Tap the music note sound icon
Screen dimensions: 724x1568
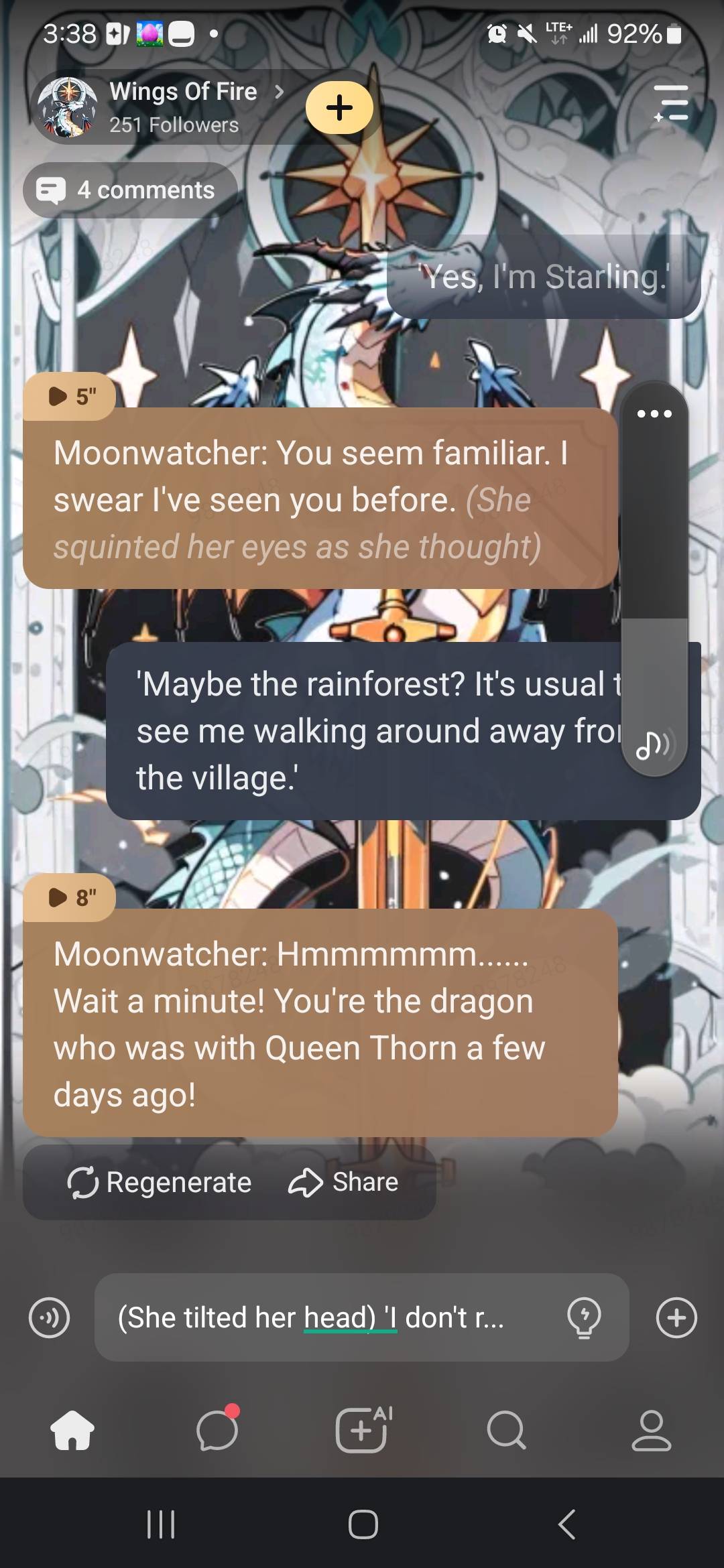654,745
